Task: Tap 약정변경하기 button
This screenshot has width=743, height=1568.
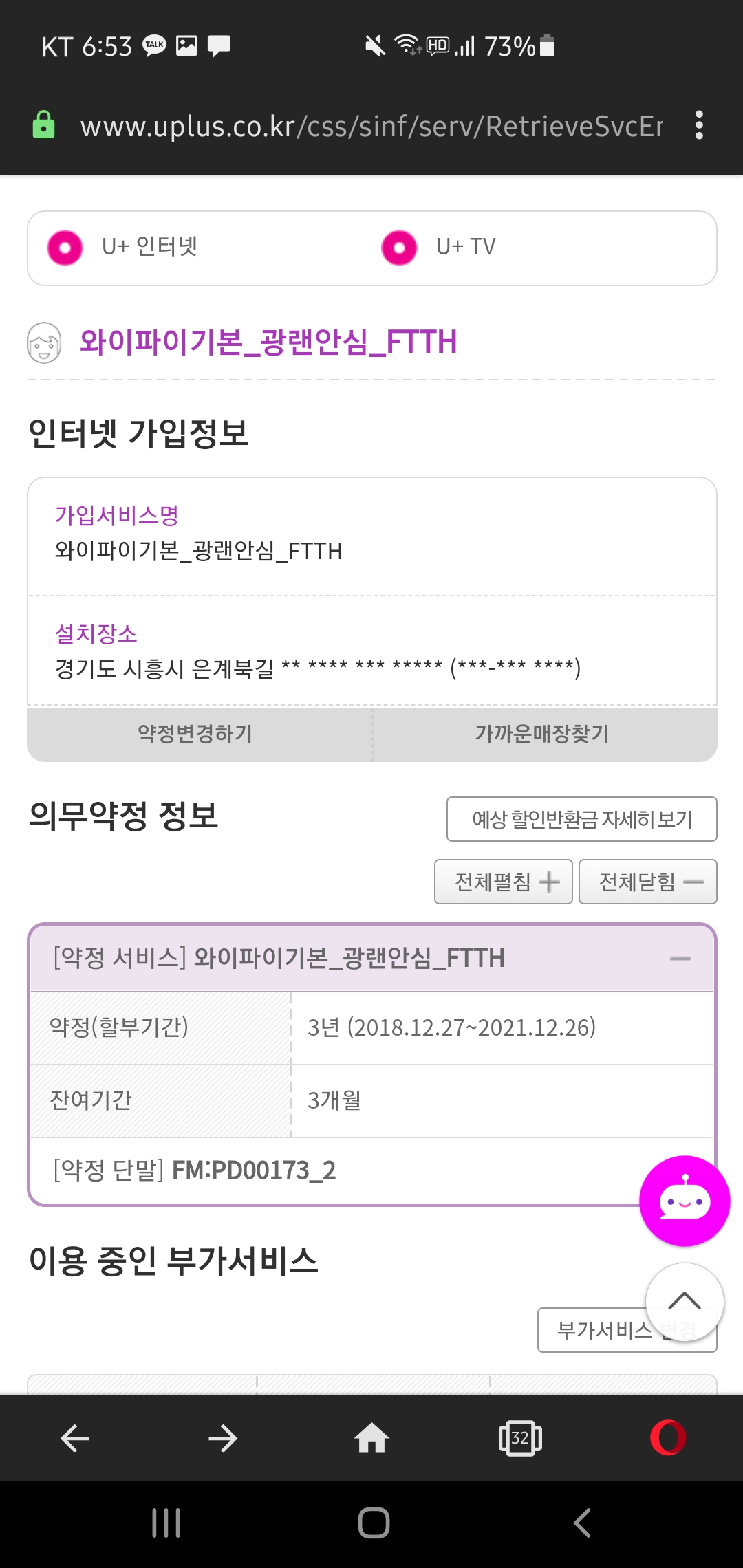Action: [x=196, y=734]
